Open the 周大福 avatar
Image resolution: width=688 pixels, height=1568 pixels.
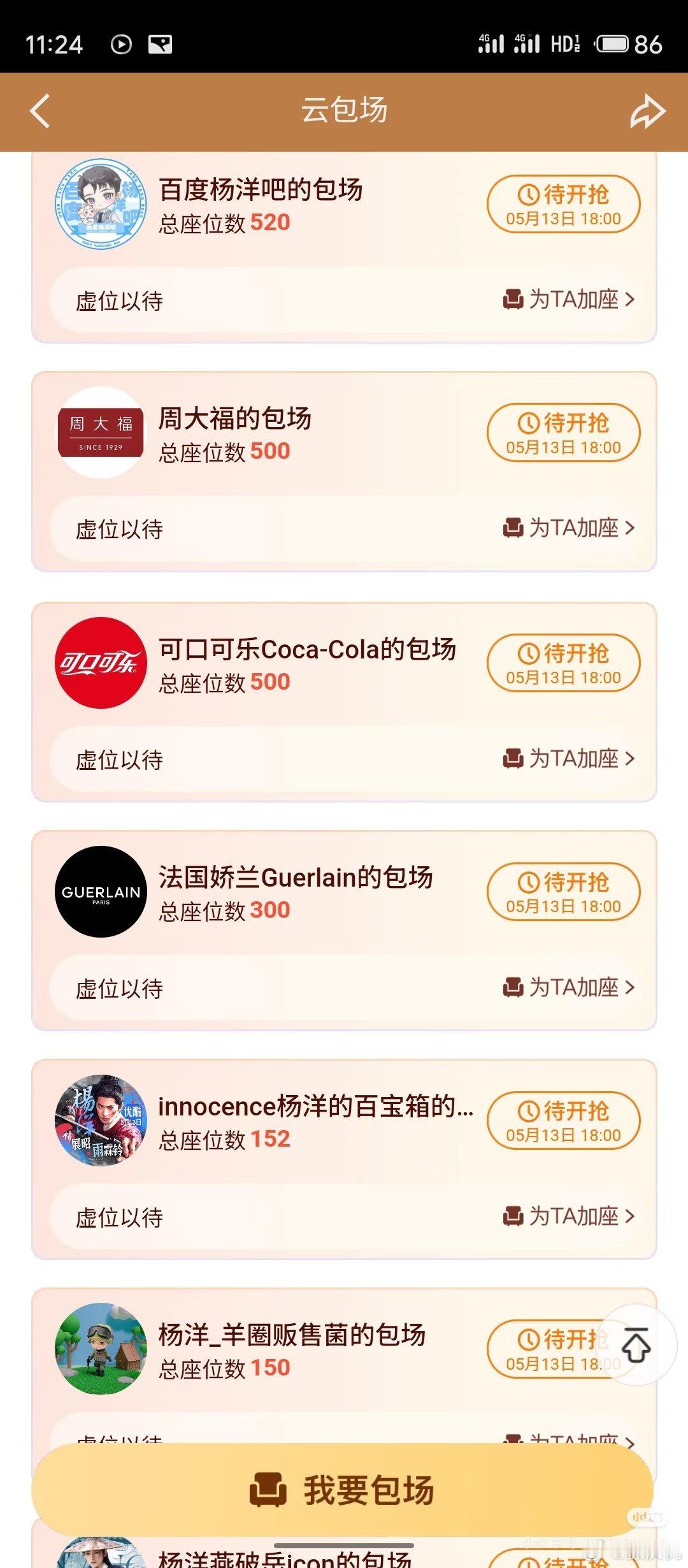tap(101, 433)
